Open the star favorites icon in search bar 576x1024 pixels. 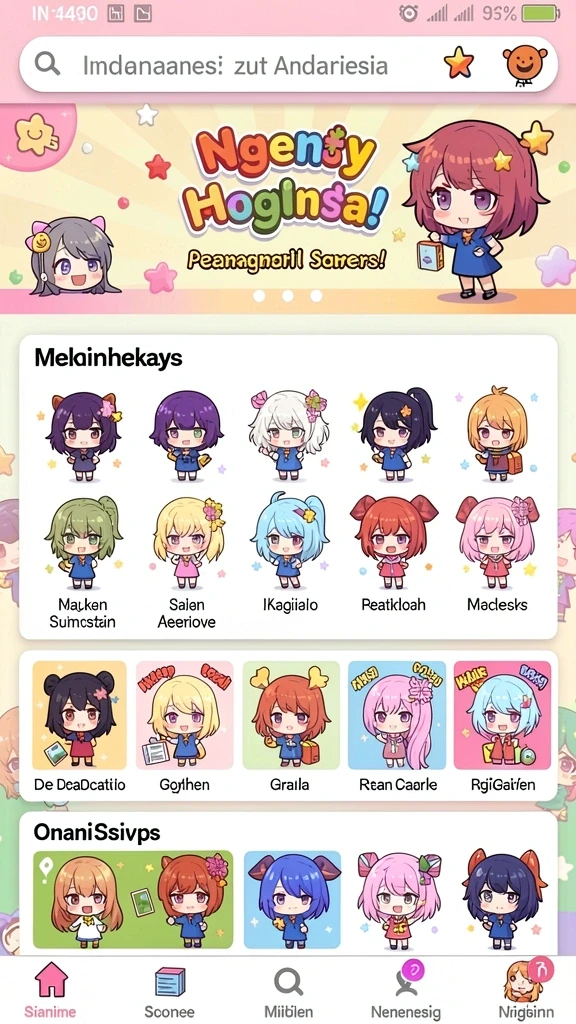click(458, 64)
